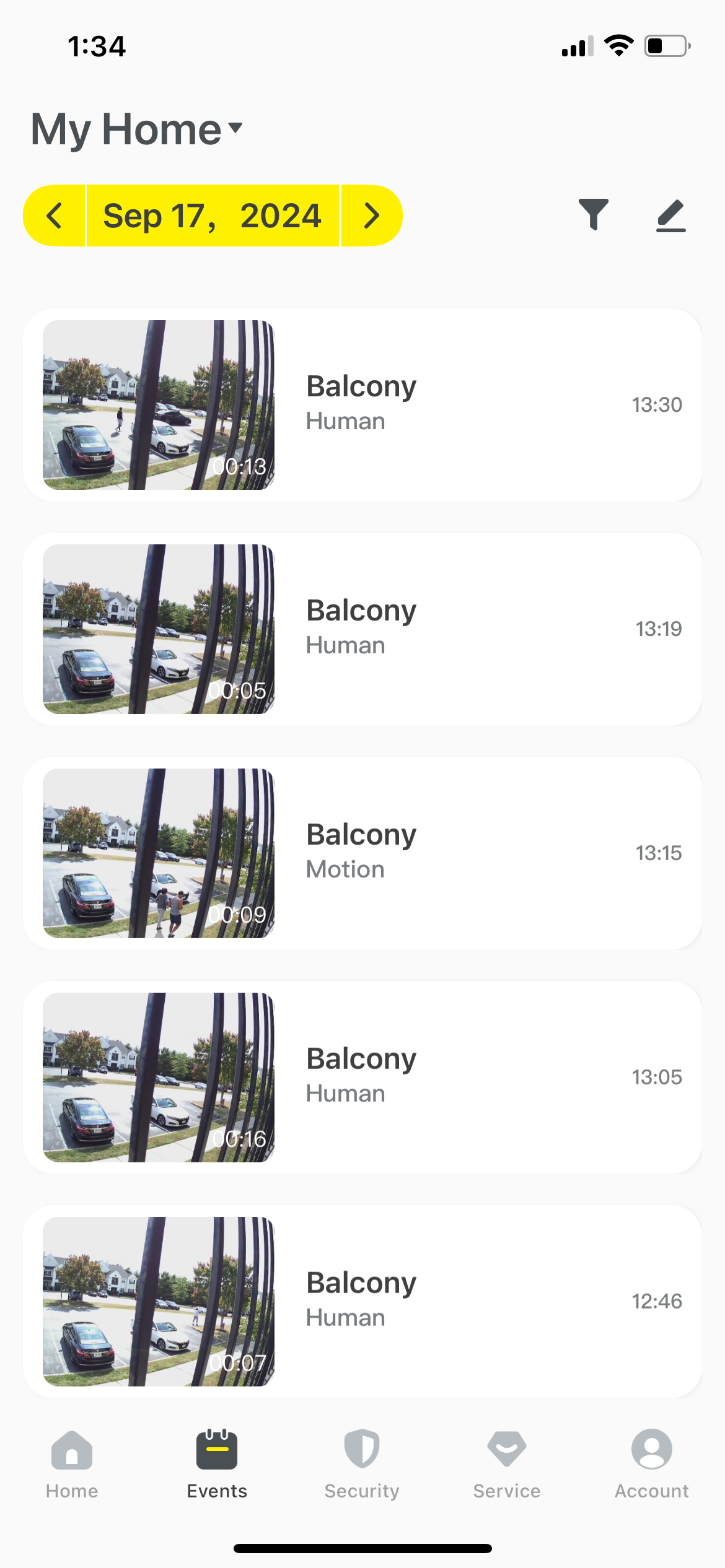Open the Balcony Human event at 13:19
Viewport: 725px width, 1568px height.
click(x=362, y=629)
